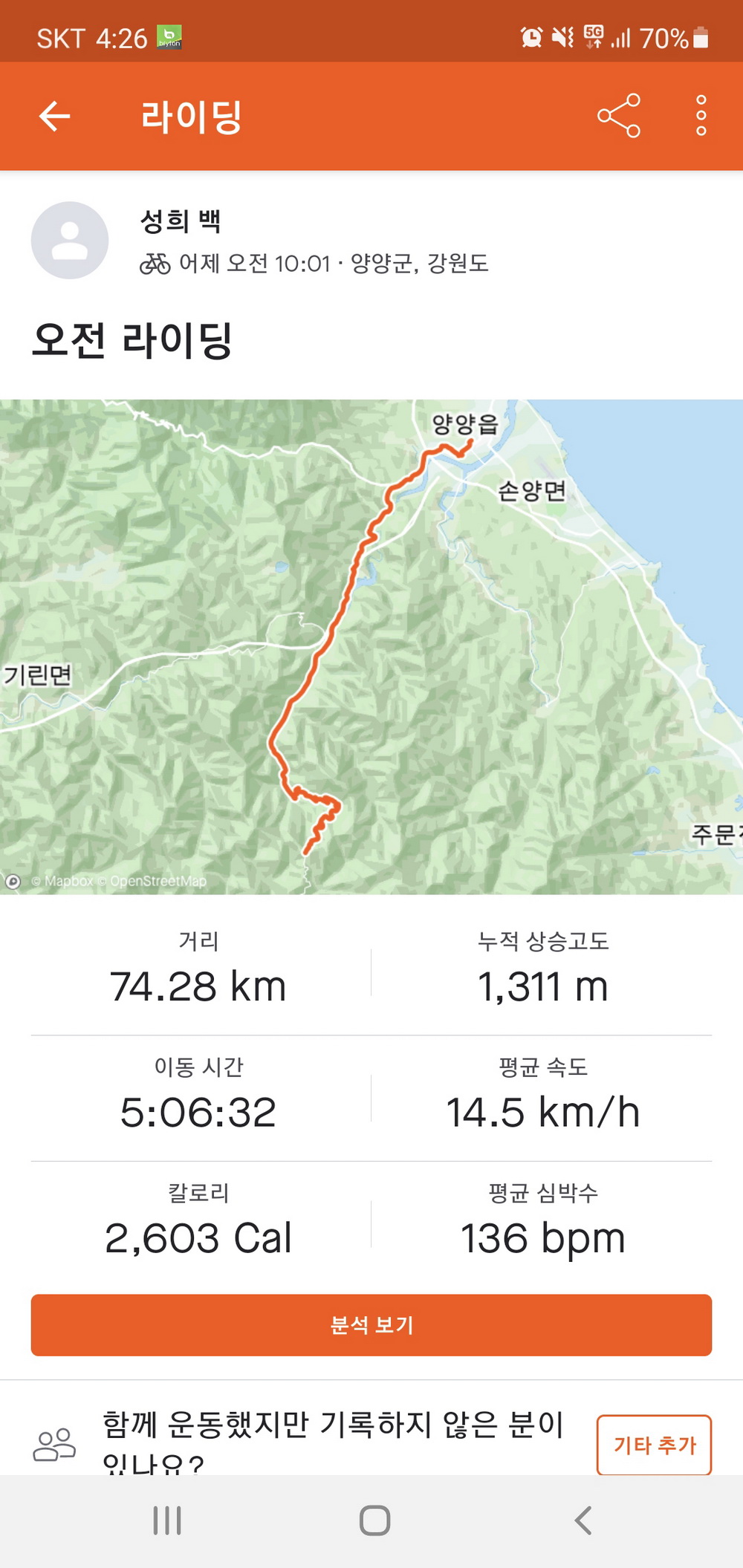This screenshot has width=743, height=1568.
Task: Share this riding activity
Action: click(618, 116)
